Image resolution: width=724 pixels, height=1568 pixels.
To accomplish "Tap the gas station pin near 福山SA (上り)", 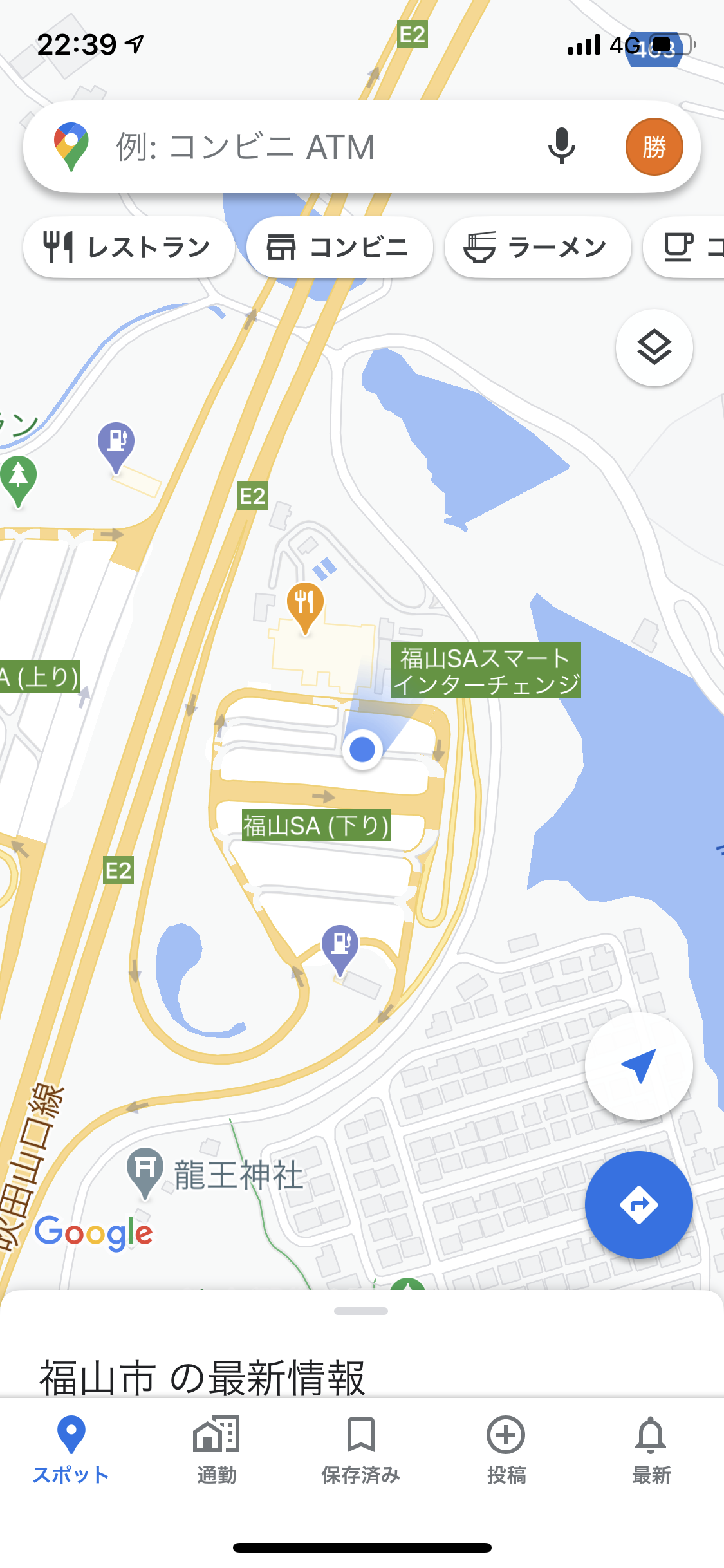I will click(x=116, y=444).
